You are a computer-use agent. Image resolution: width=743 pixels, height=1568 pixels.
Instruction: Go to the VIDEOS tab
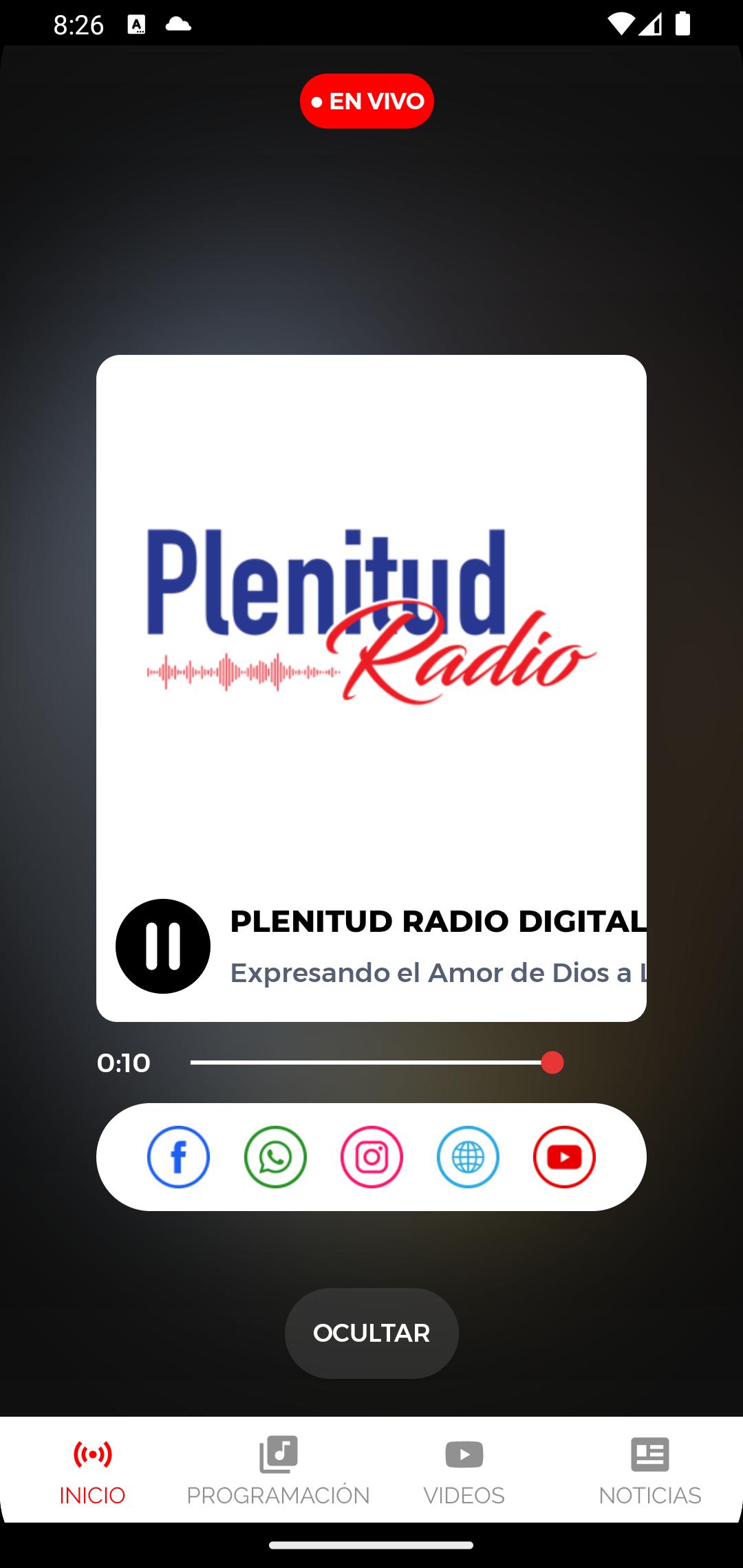(464, 1470)
